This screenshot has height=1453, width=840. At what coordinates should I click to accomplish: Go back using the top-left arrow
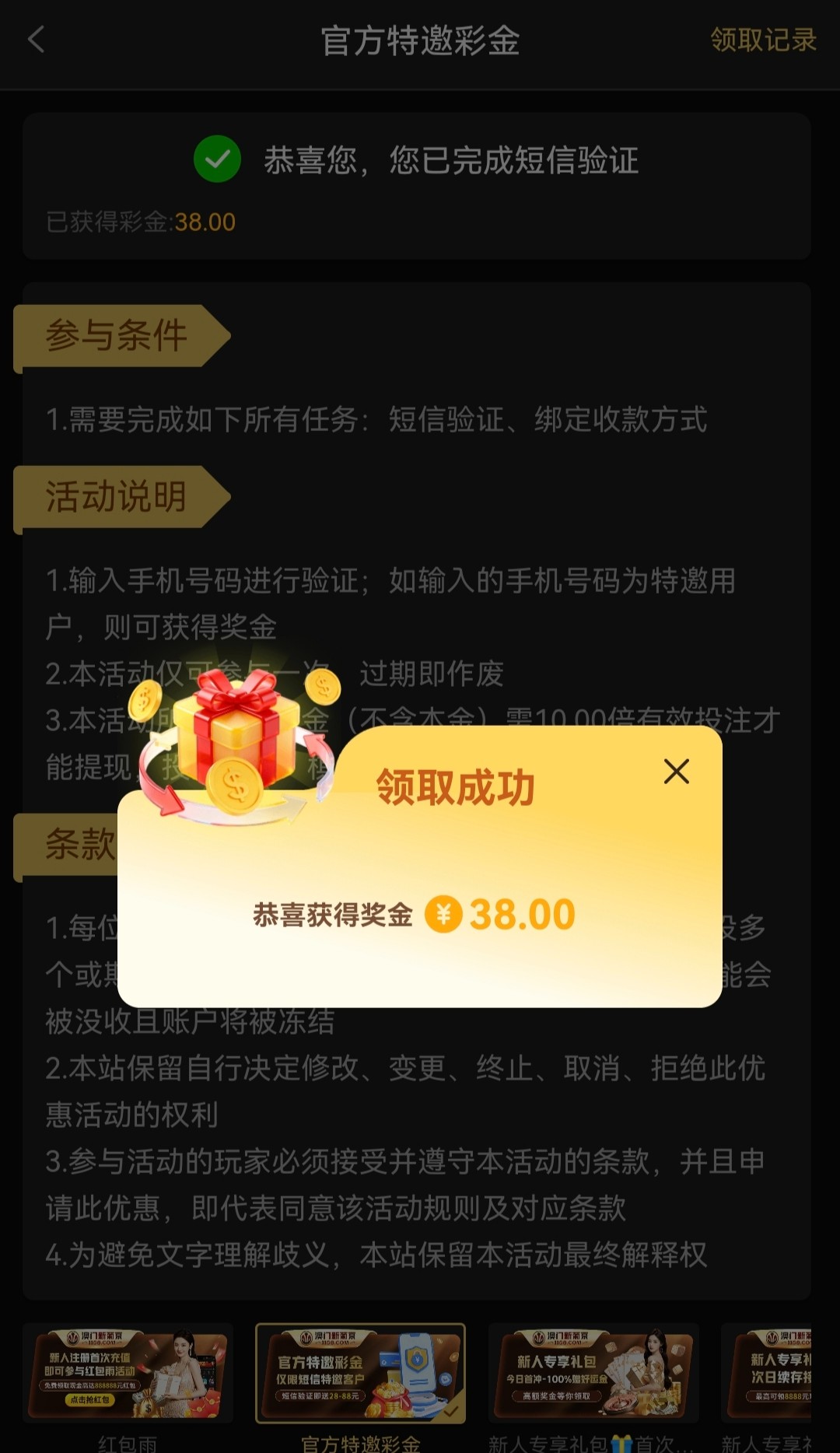click(37, 40)
